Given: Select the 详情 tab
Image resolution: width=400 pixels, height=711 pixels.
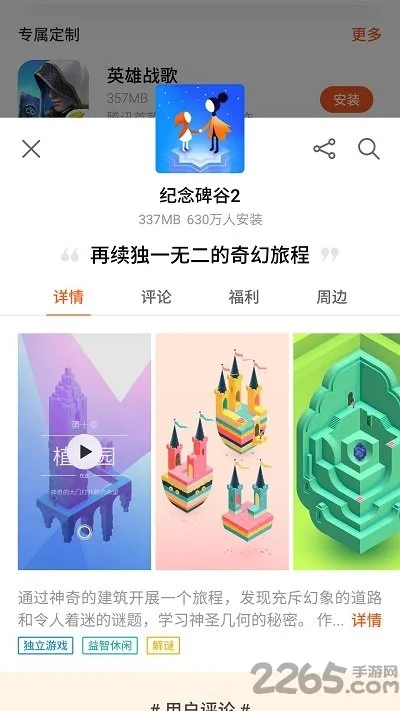Looking at the screenshot, I should 68,297.
